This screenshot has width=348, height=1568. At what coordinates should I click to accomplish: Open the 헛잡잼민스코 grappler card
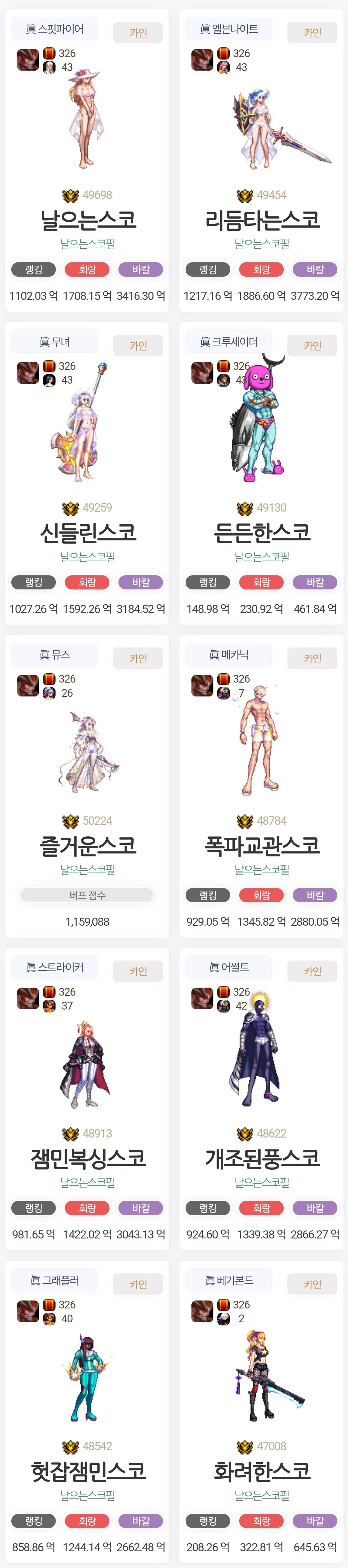[87, 1471]
